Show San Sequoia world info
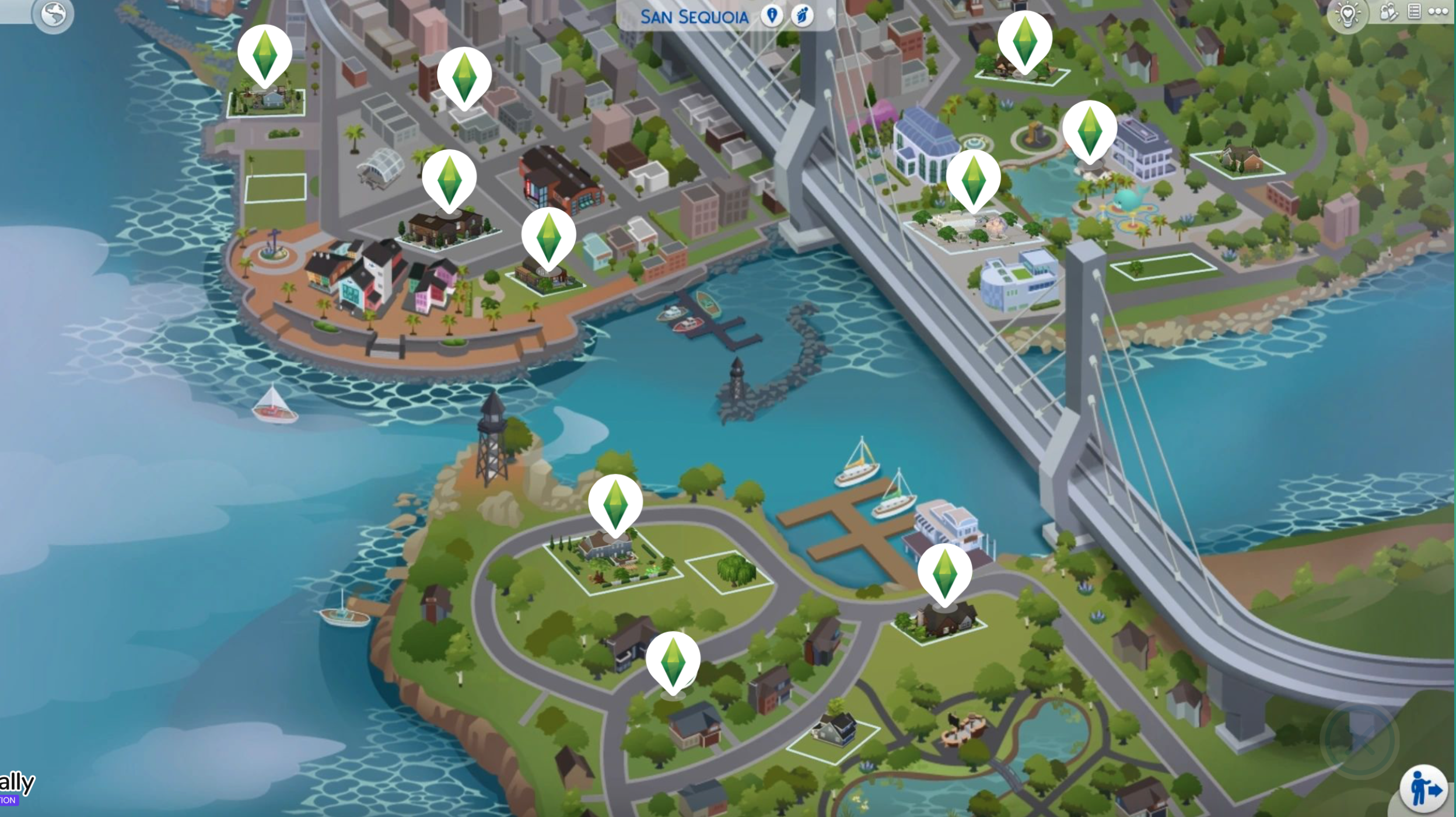The height and width of the screenshot is (817, 1456). pyautogui.click(x=772, y=15)
